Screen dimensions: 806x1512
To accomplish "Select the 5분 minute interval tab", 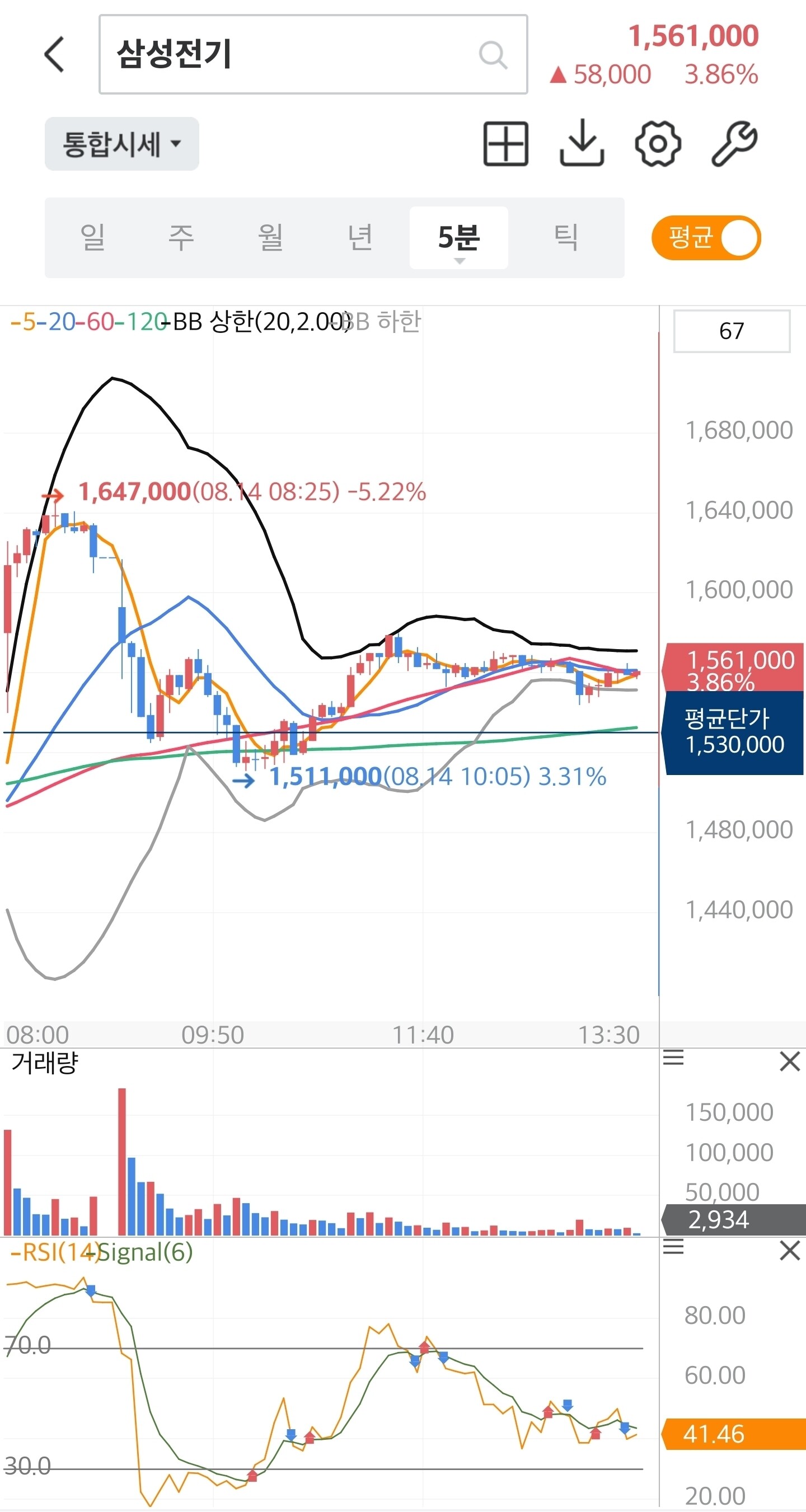I will 458,238.
